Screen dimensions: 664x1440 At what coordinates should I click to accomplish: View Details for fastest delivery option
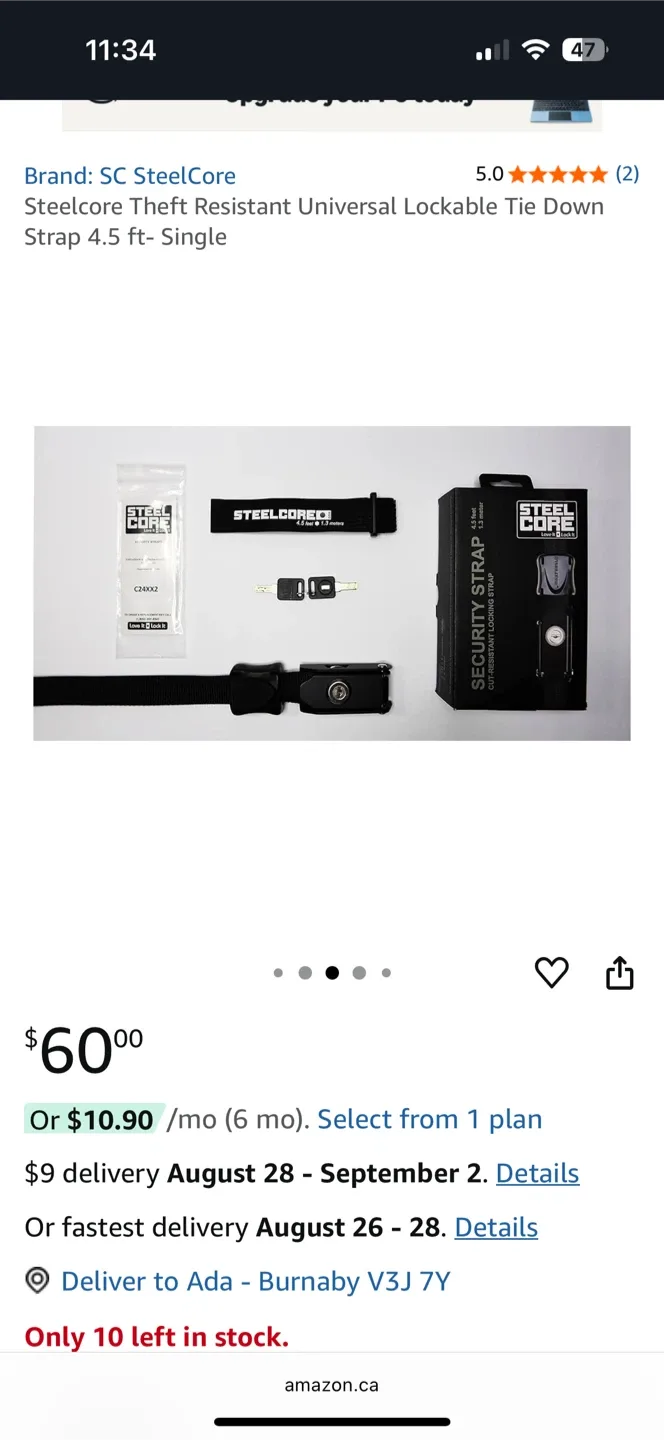coord(496,1227)
